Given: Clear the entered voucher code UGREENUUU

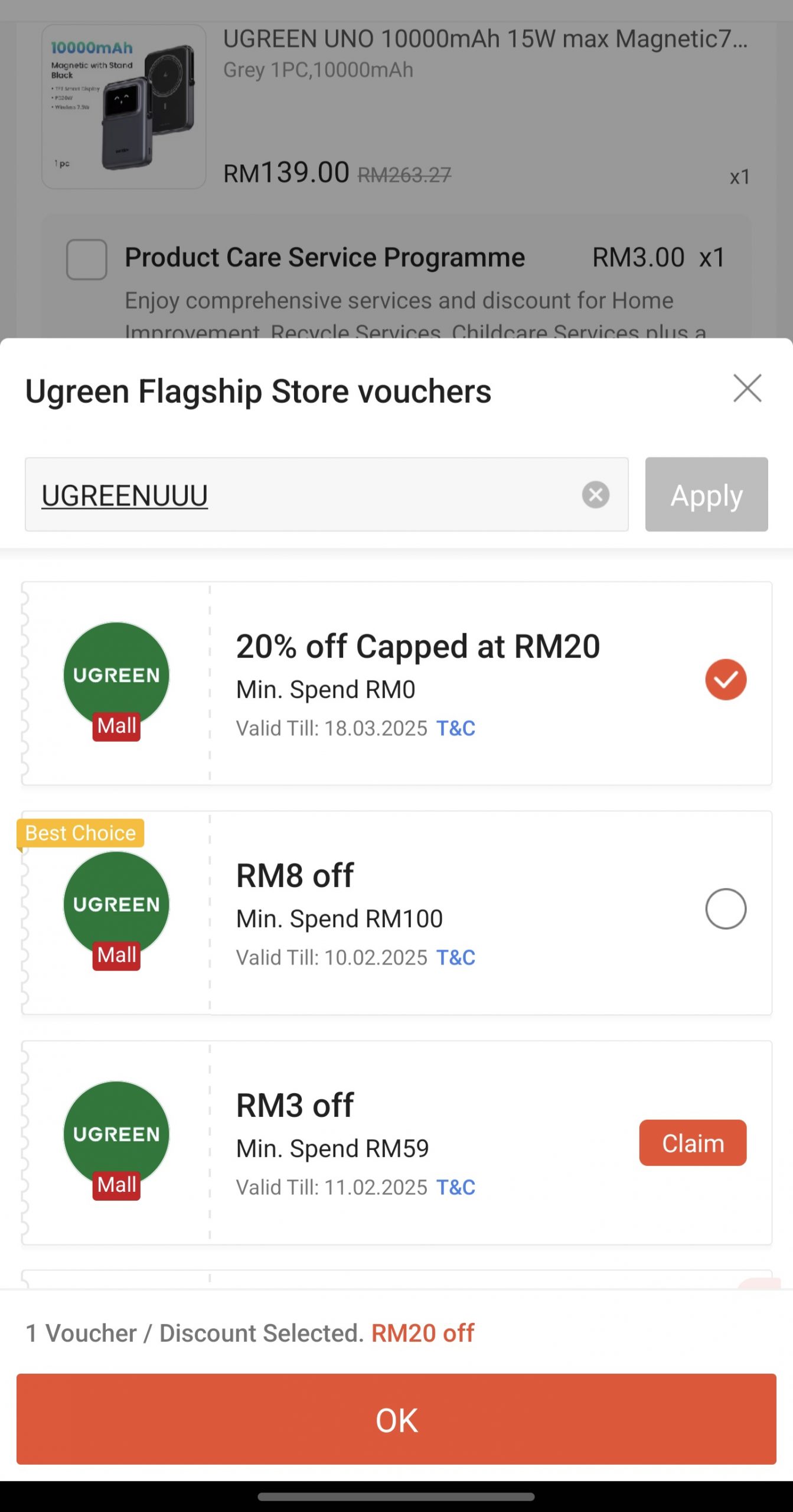Looking at the screenshot, I should pos(595,495).
